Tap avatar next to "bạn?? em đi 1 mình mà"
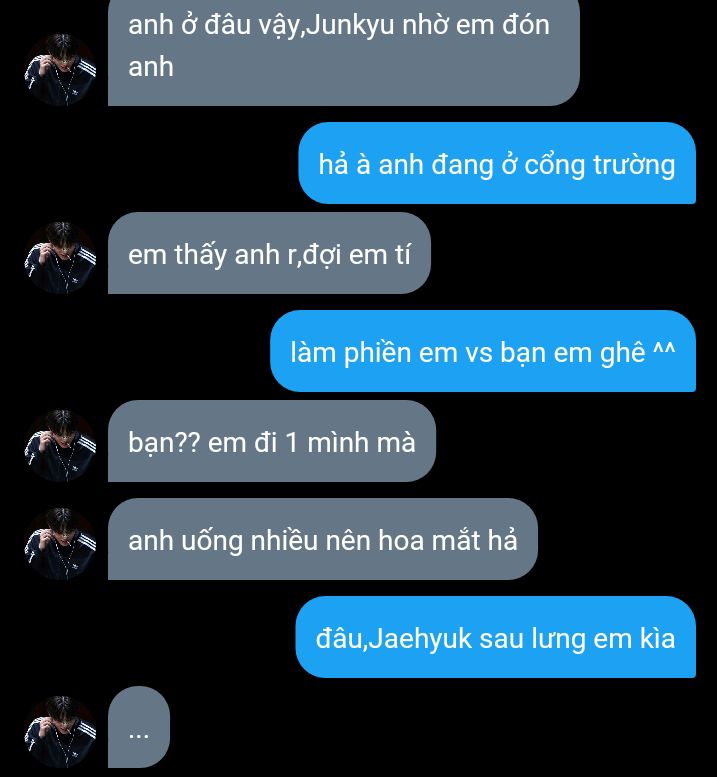The image size is (717, 777). pos(61,445)
